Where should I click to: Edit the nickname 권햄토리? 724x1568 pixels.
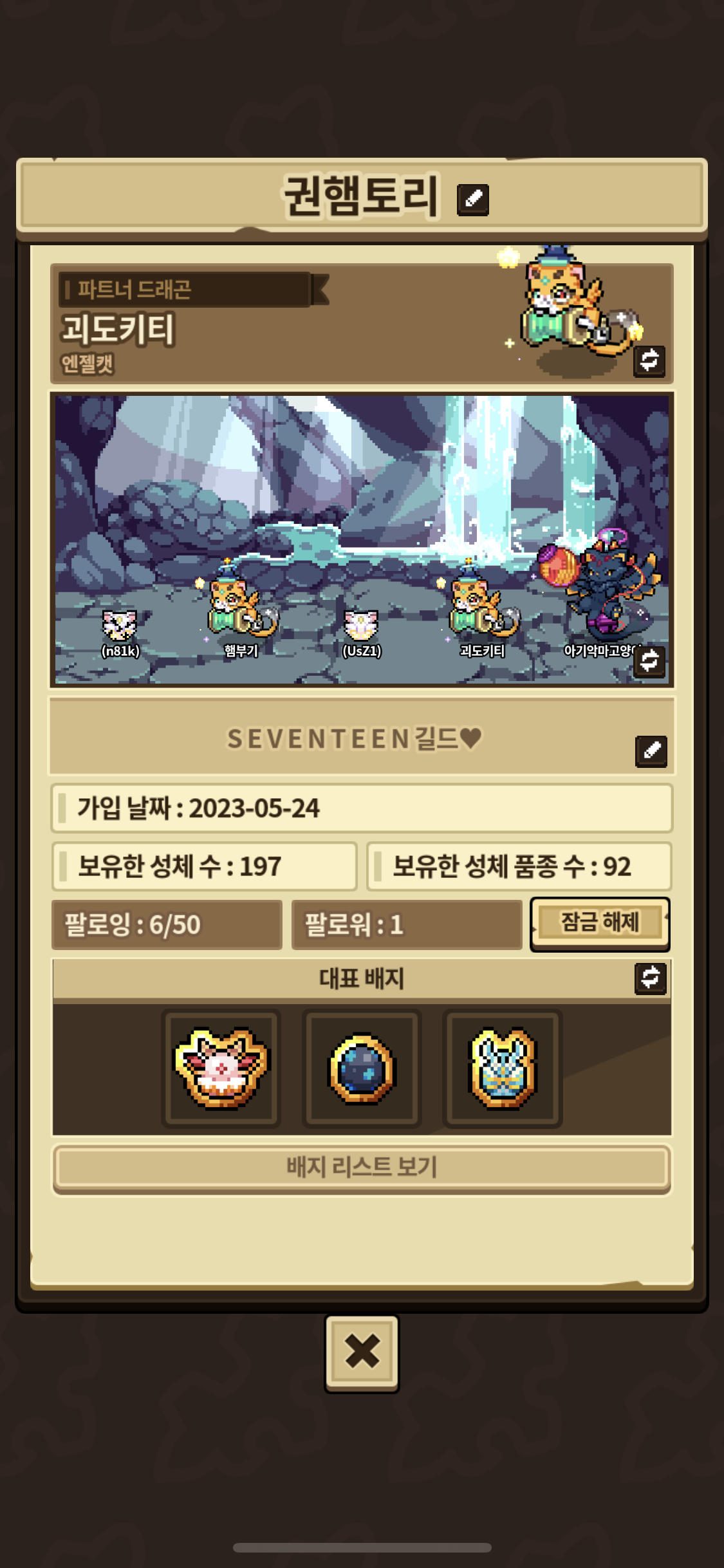pos(472,200)
